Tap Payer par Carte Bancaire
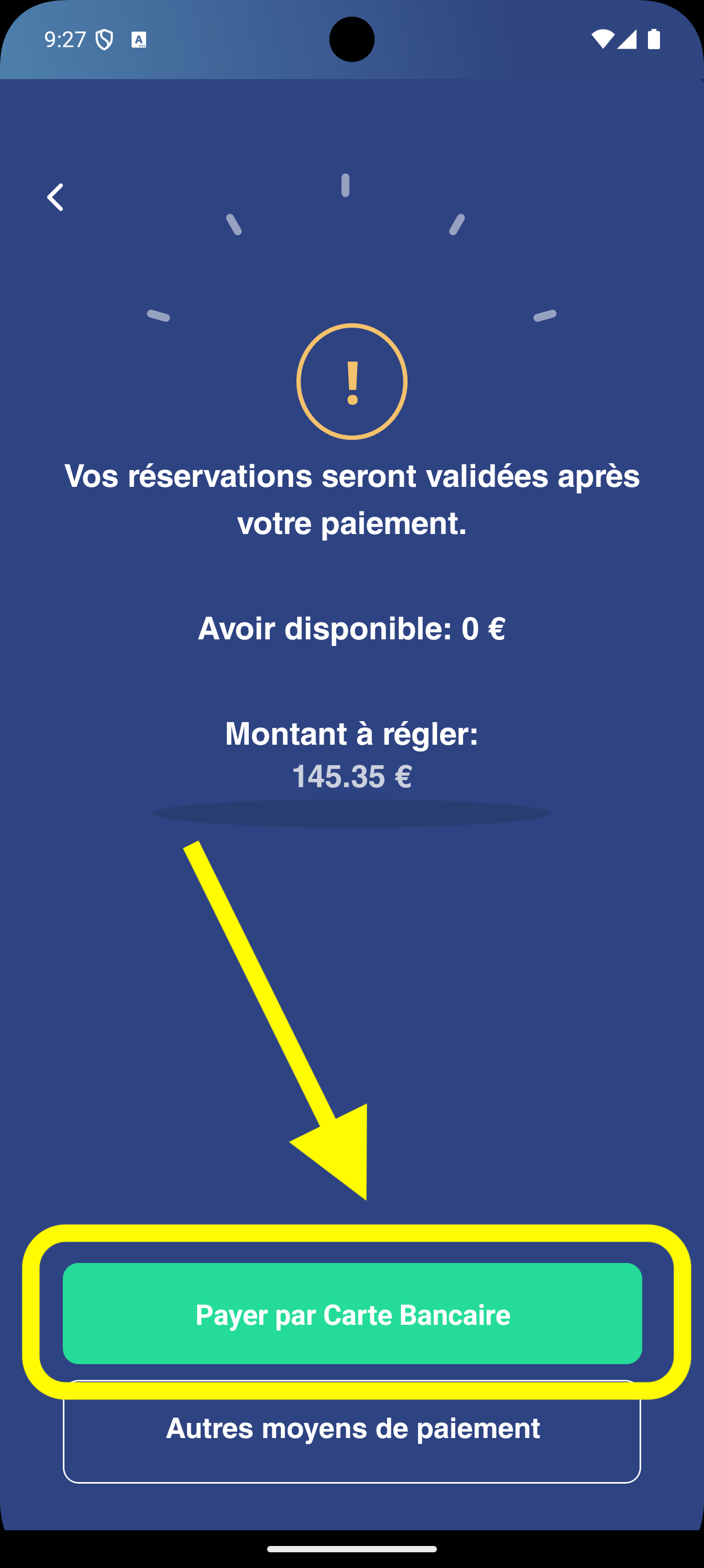This screenshot has height=1568, width=704. [x=353, y=1314]
